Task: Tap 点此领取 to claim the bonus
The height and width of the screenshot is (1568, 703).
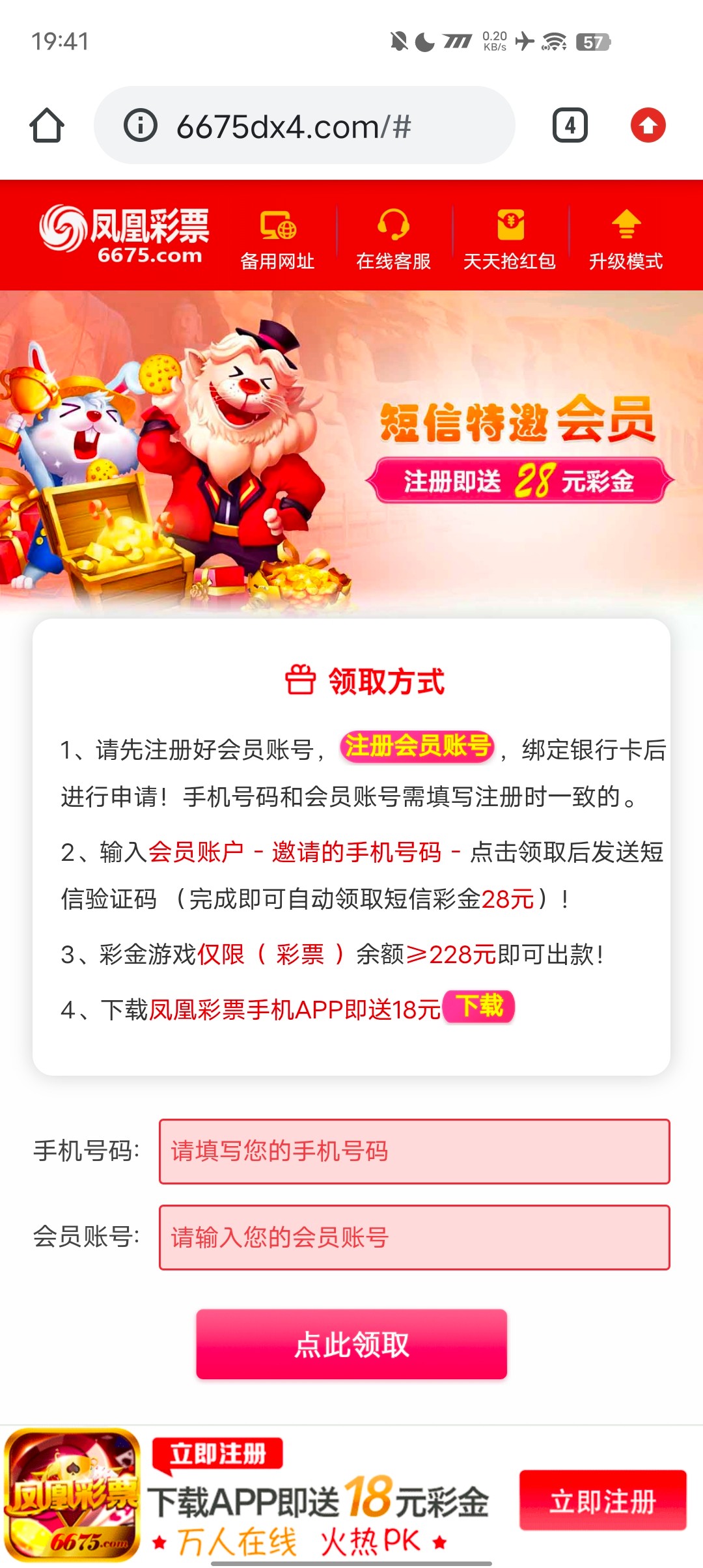Action: pos(351,1344)
